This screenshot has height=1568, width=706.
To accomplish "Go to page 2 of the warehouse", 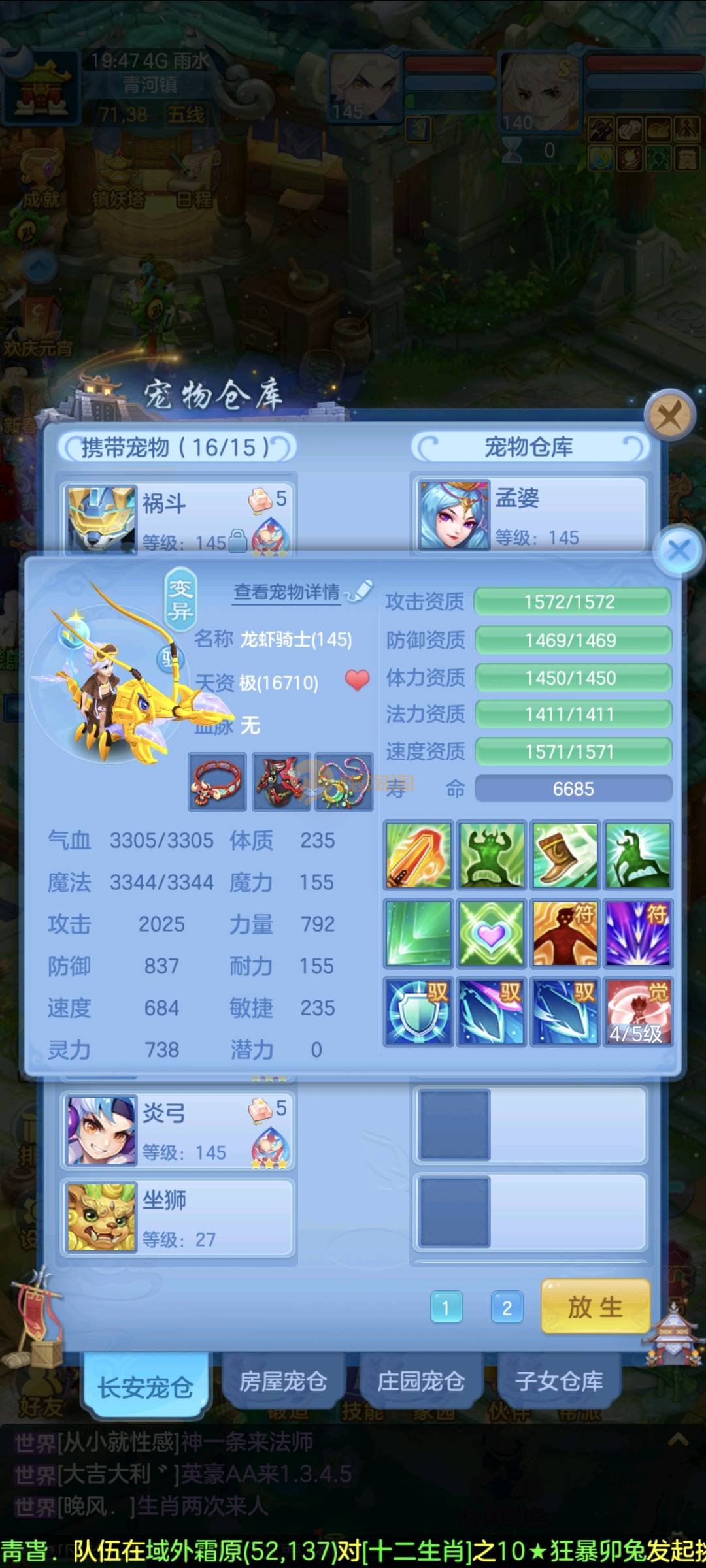I will [x=507, y=1308].
